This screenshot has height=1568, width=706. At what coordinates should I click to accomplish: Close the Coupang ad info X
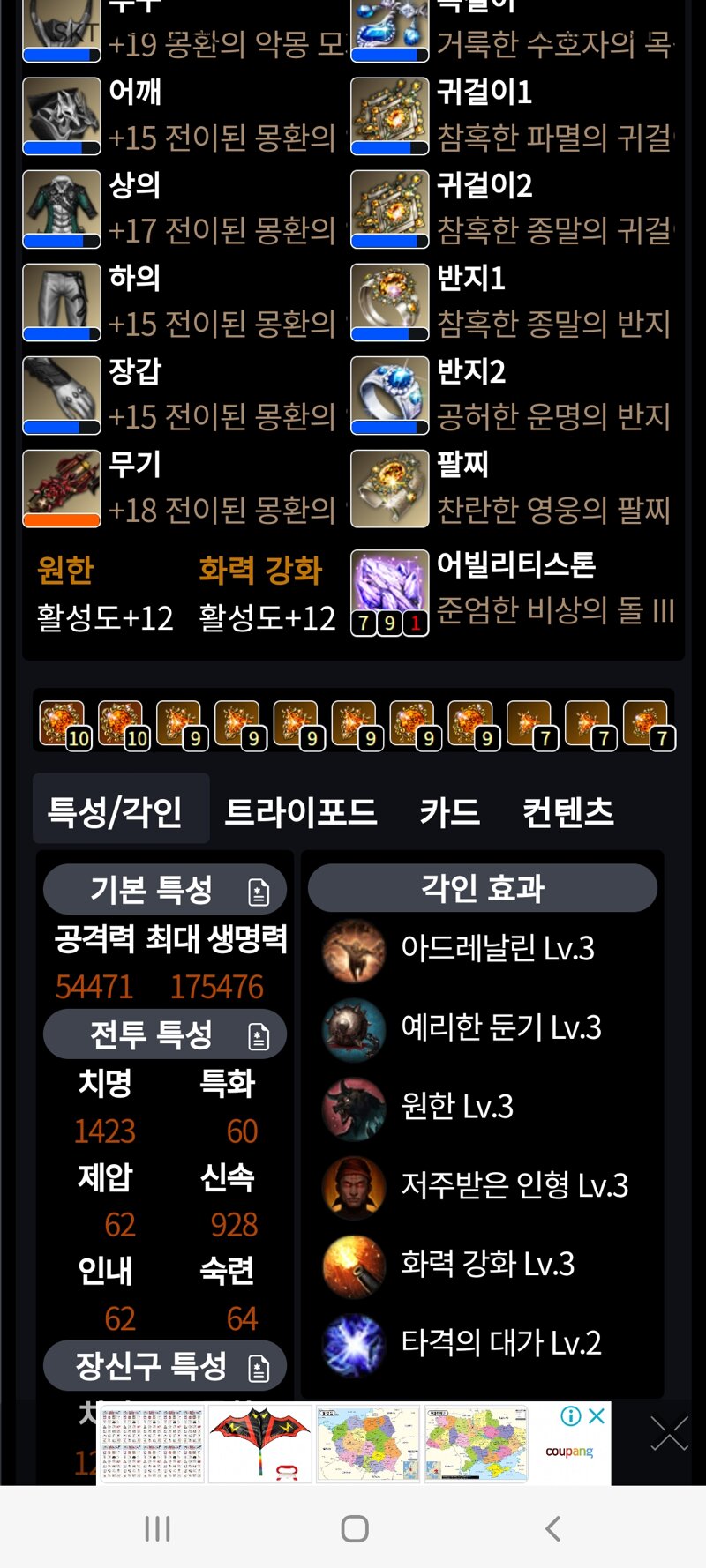[x=597, y=1416]
